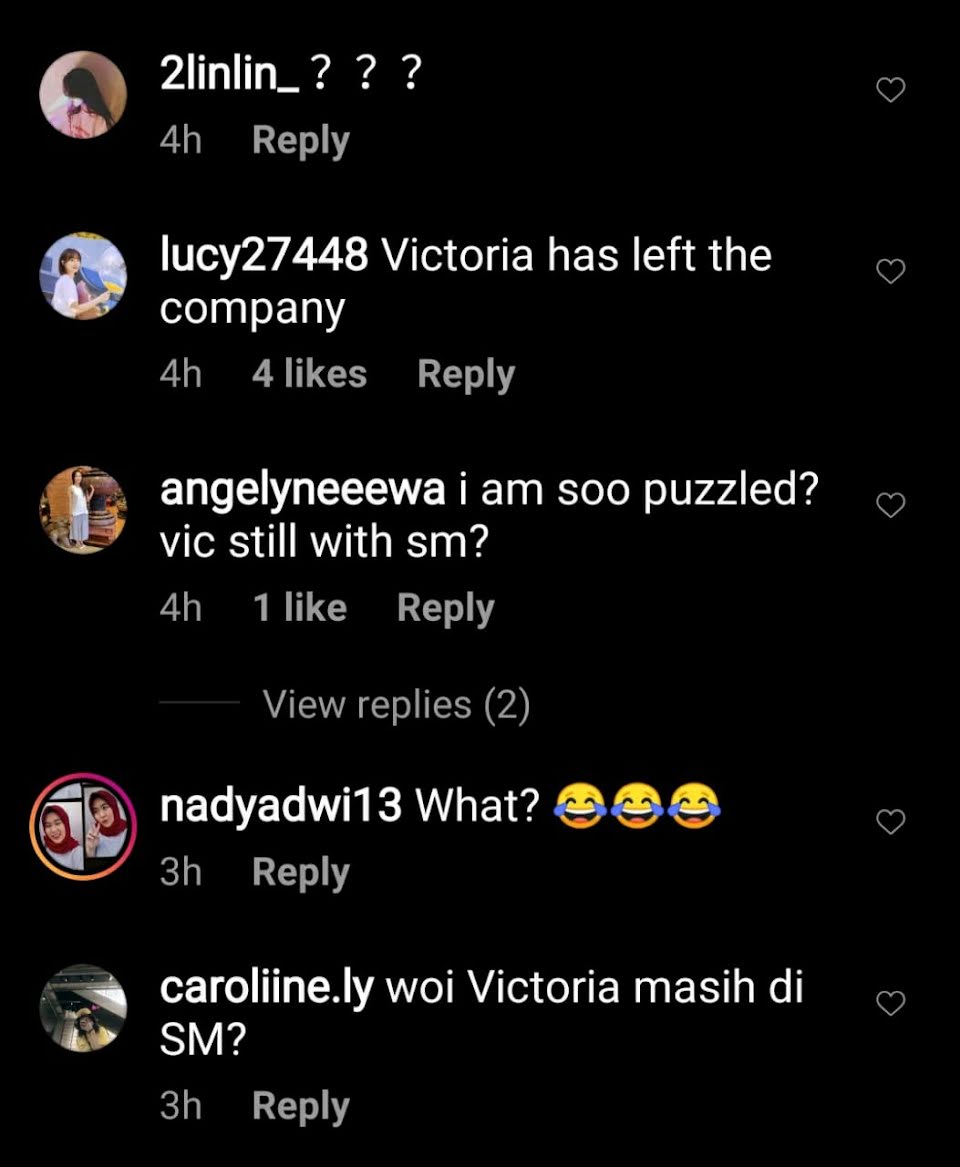Open nadyadwi13's story from profile picture
This screenshot has width=960, height=1167.
pos(83,826)
